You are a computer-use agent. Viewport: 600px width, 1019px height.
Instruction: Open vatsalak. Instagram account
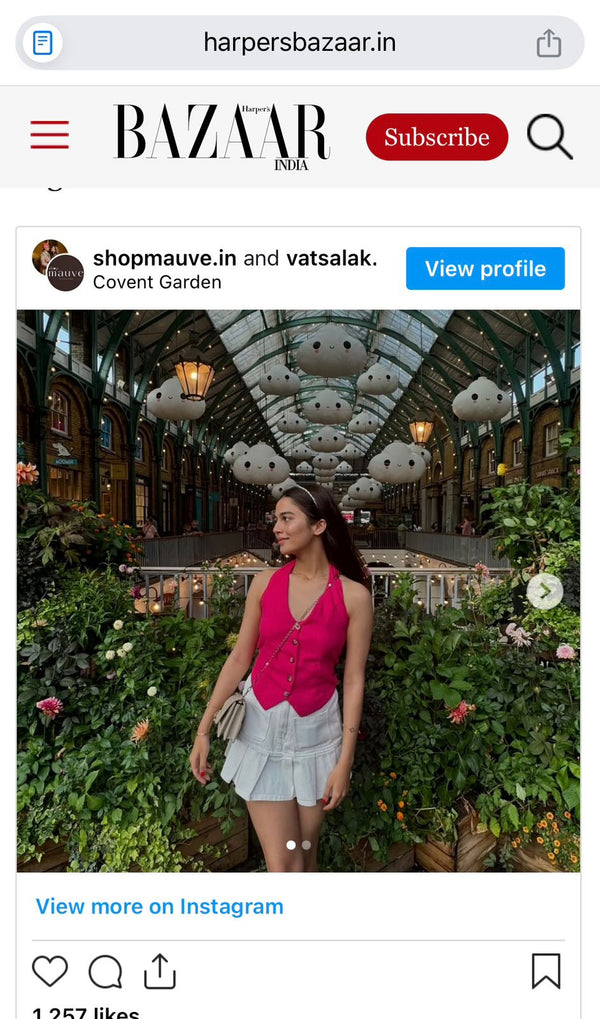tap(331, 258)
